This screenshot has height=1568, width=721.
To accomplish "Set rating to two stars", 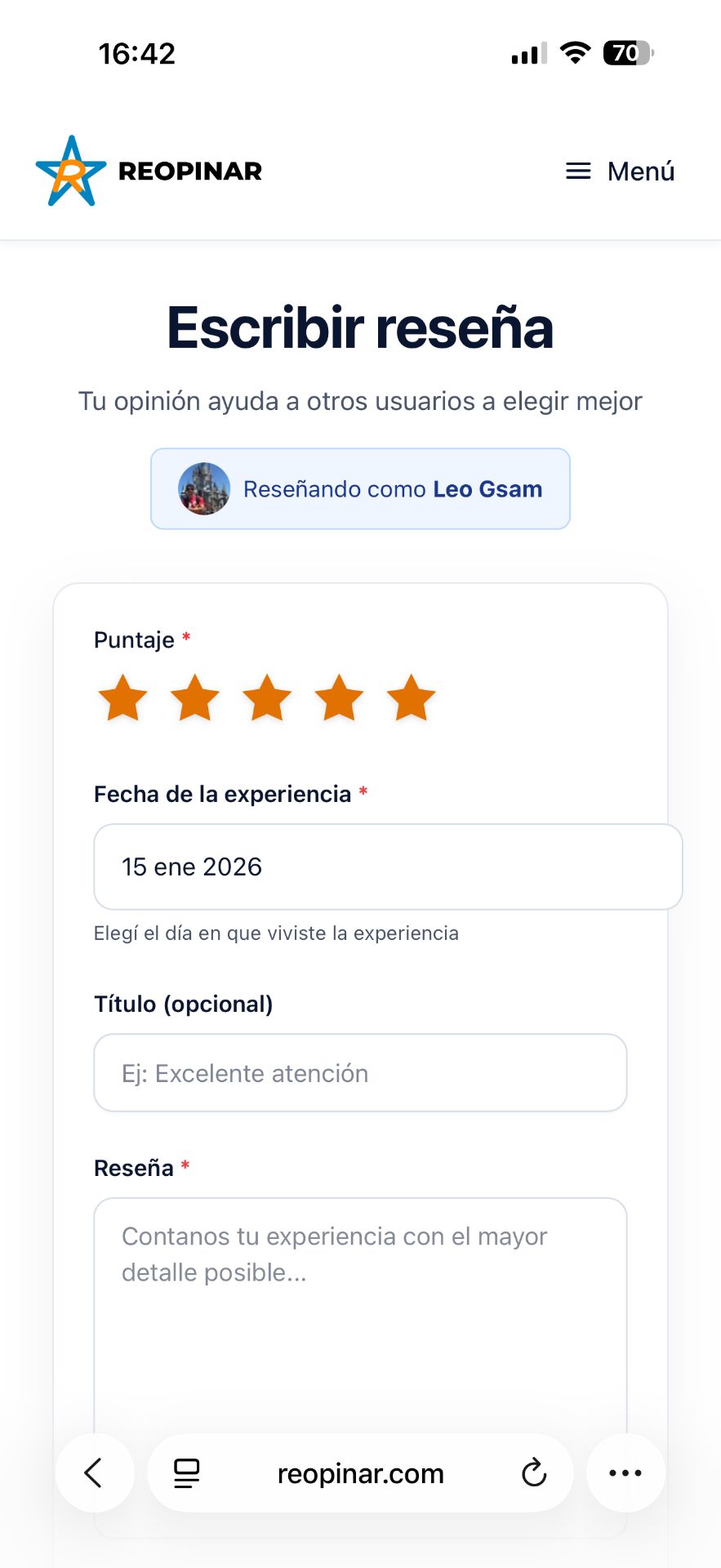I will [194, 698].
